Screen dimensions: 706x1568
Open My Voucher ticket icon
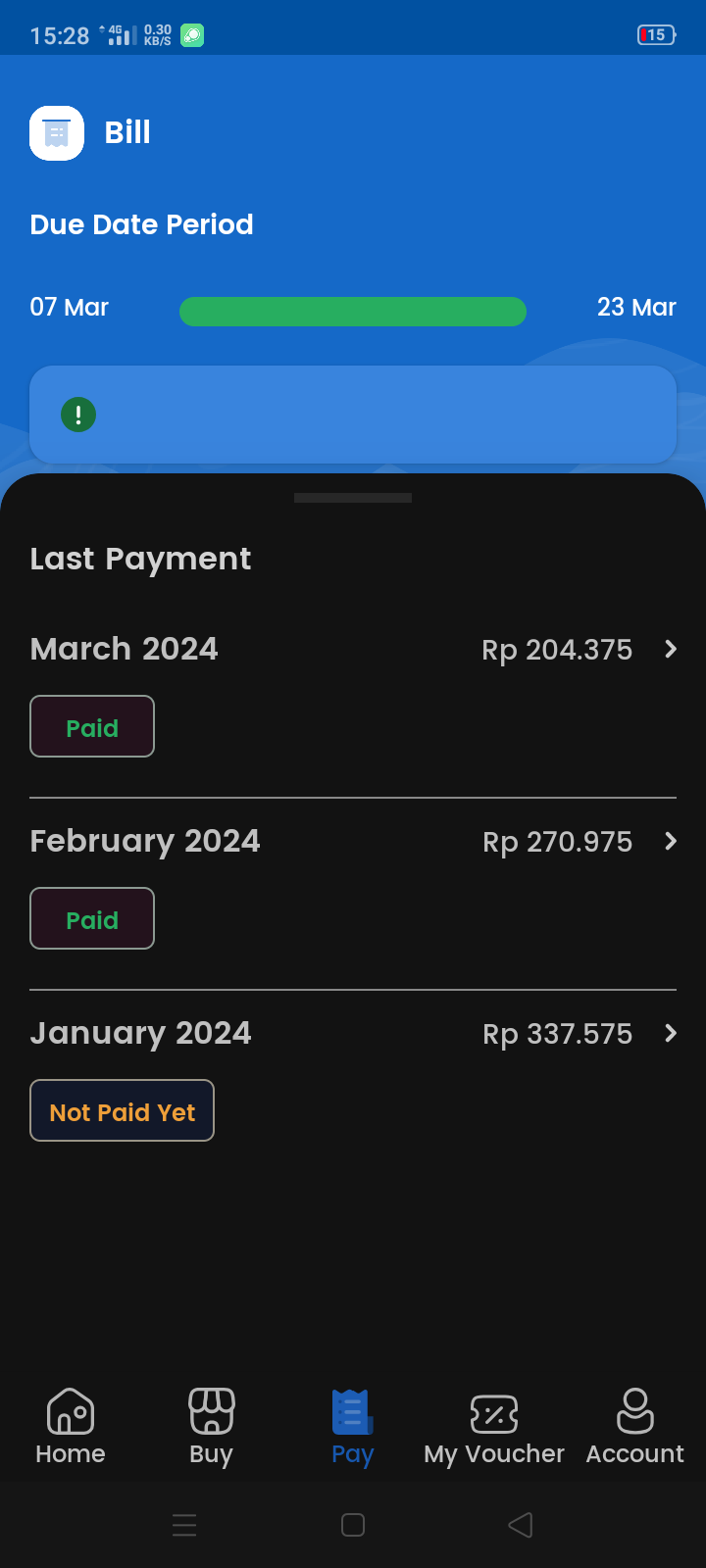pos(493,1412)
